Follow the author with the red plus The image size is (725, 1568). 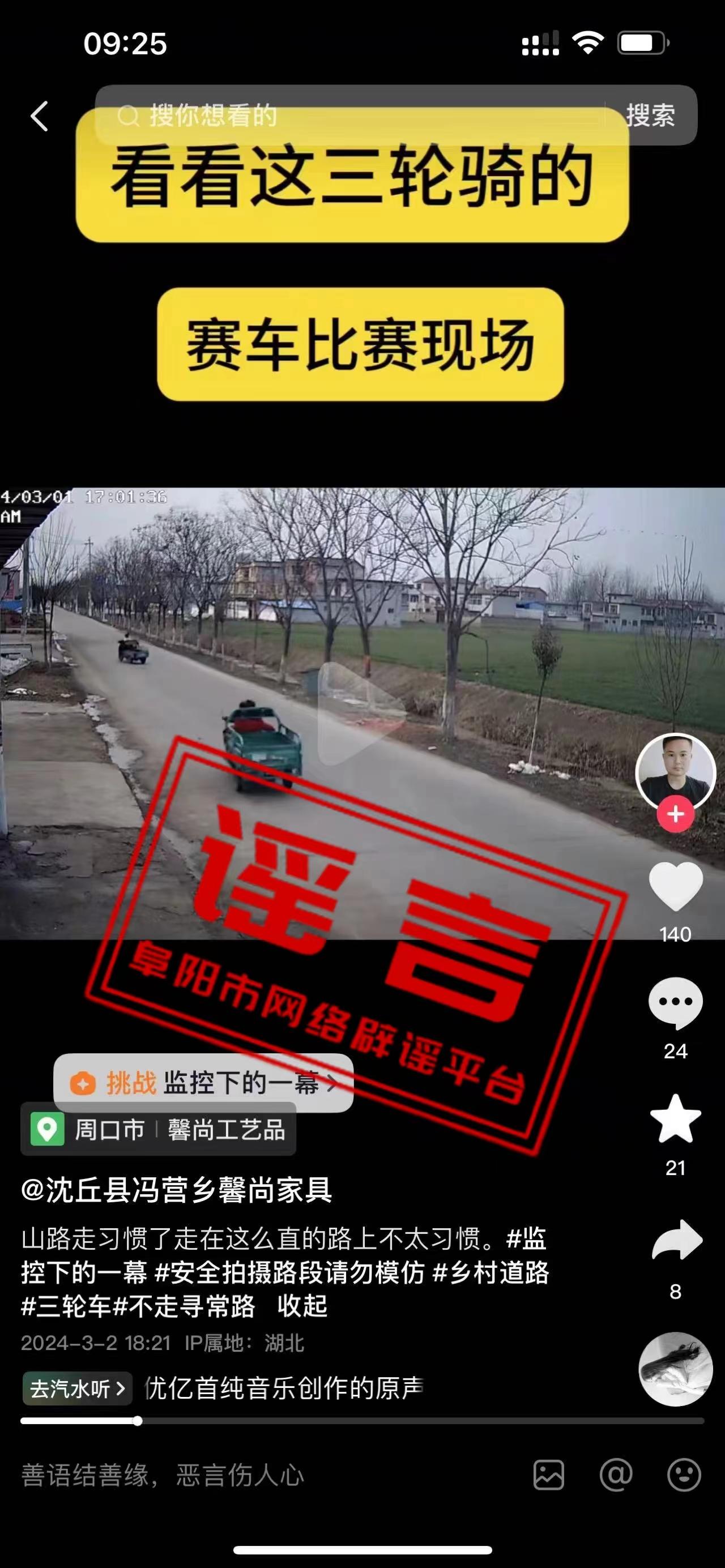tap(675, 814)
